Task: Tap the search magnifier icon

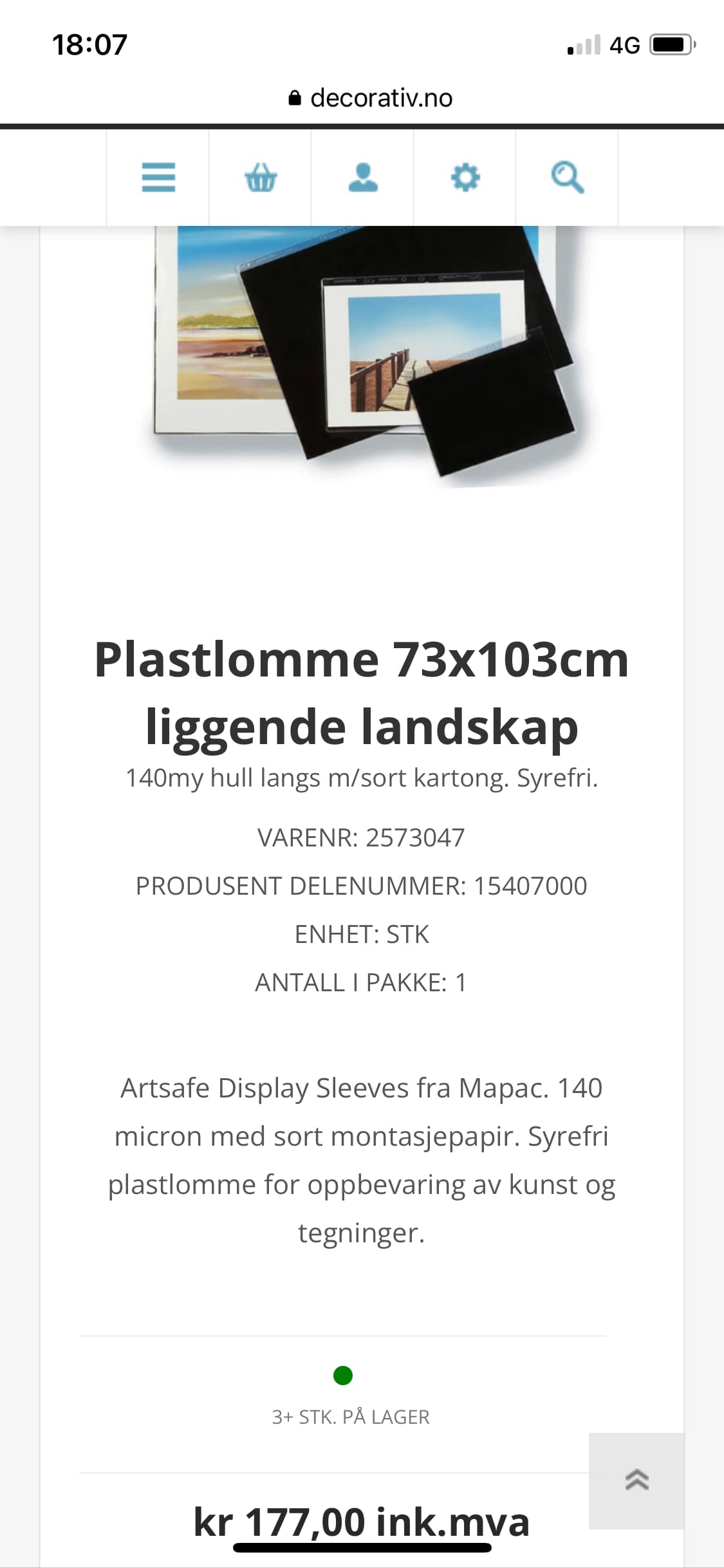Action: tap(568, 178)
